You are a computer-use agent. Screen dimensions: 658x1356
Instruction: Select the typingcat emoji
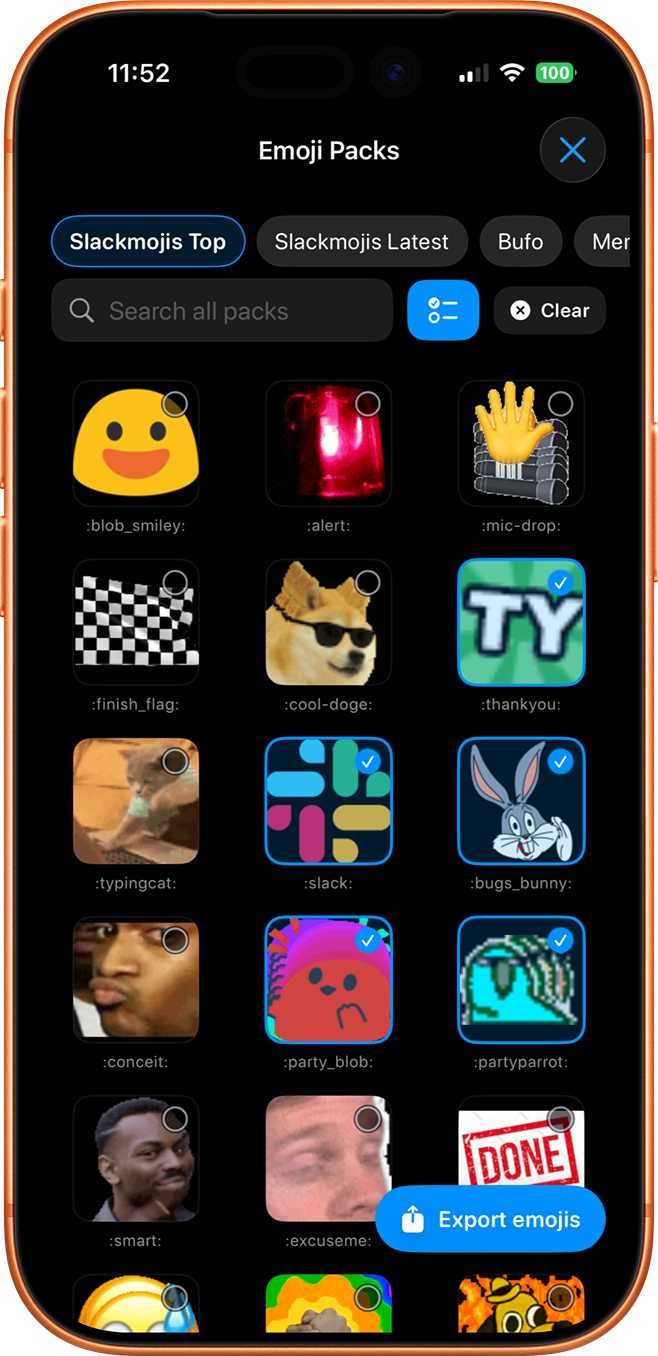point(136,801)
